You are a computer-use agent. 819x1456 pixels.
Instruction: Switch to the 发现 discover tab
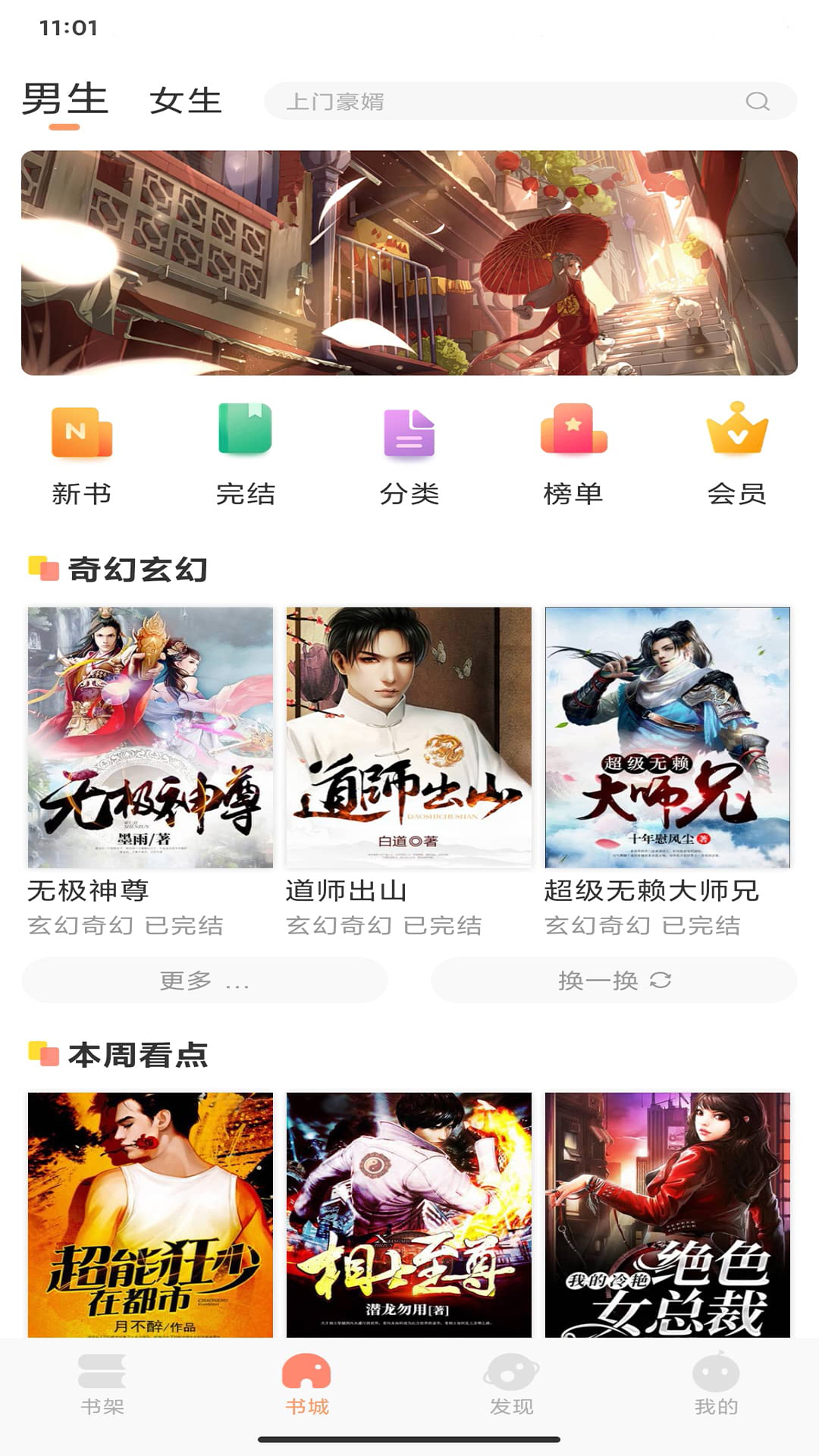[512, 1385]
